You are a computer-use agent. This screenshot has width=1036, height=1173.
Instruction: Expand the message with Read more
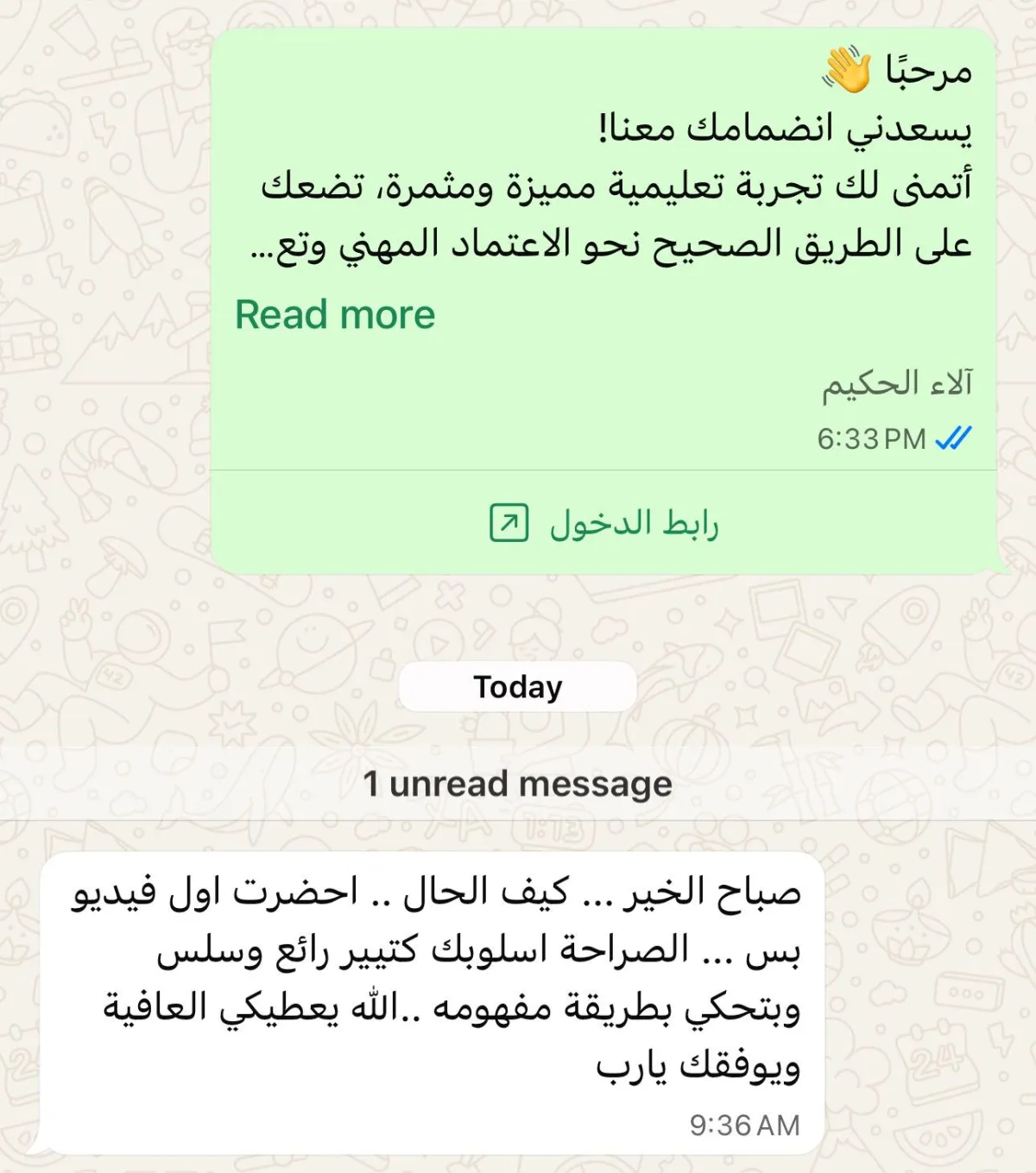[335, 315]
